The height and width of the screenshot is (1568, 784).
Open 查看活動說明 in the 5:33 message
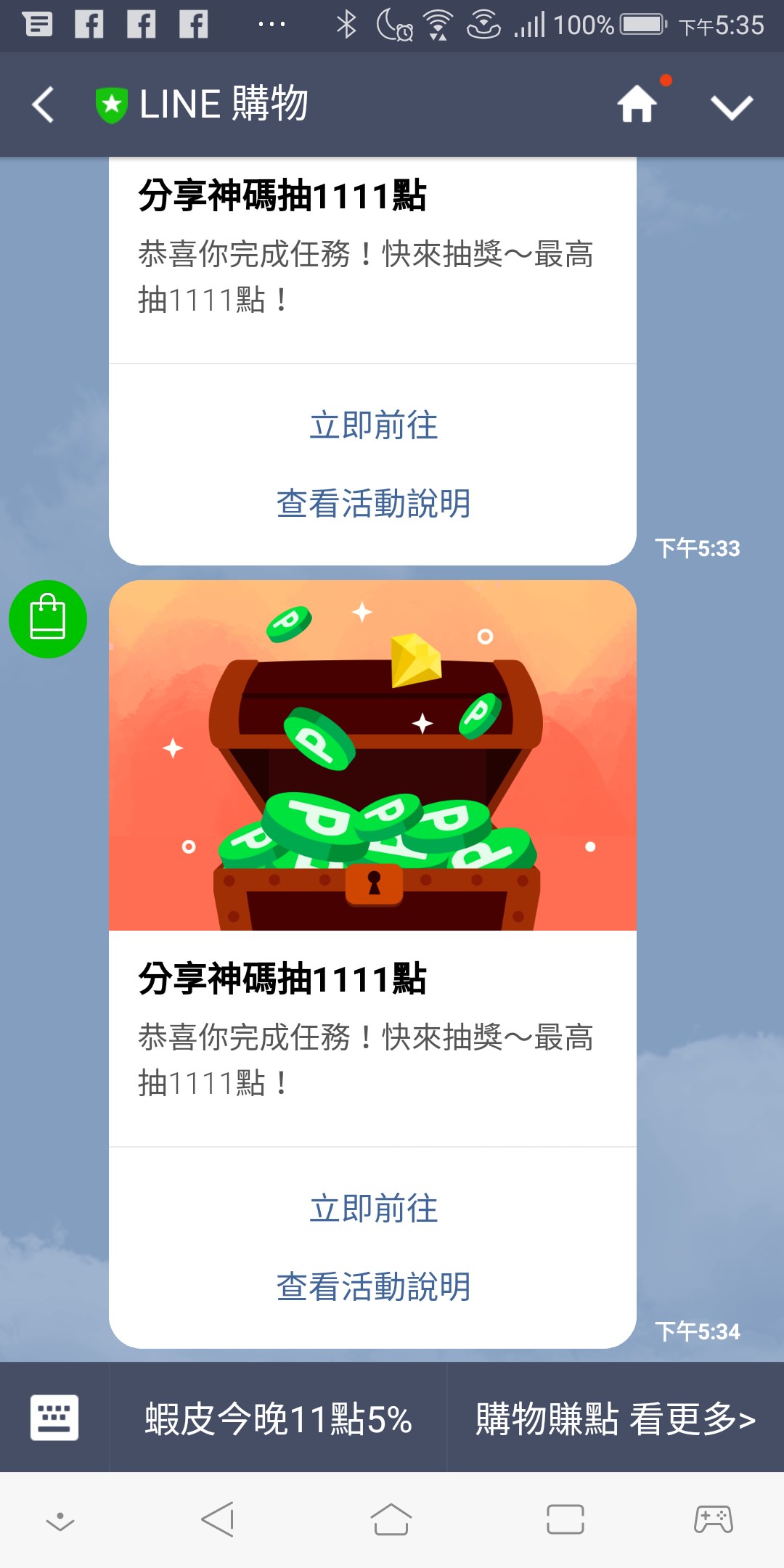(x=373, y=504)
